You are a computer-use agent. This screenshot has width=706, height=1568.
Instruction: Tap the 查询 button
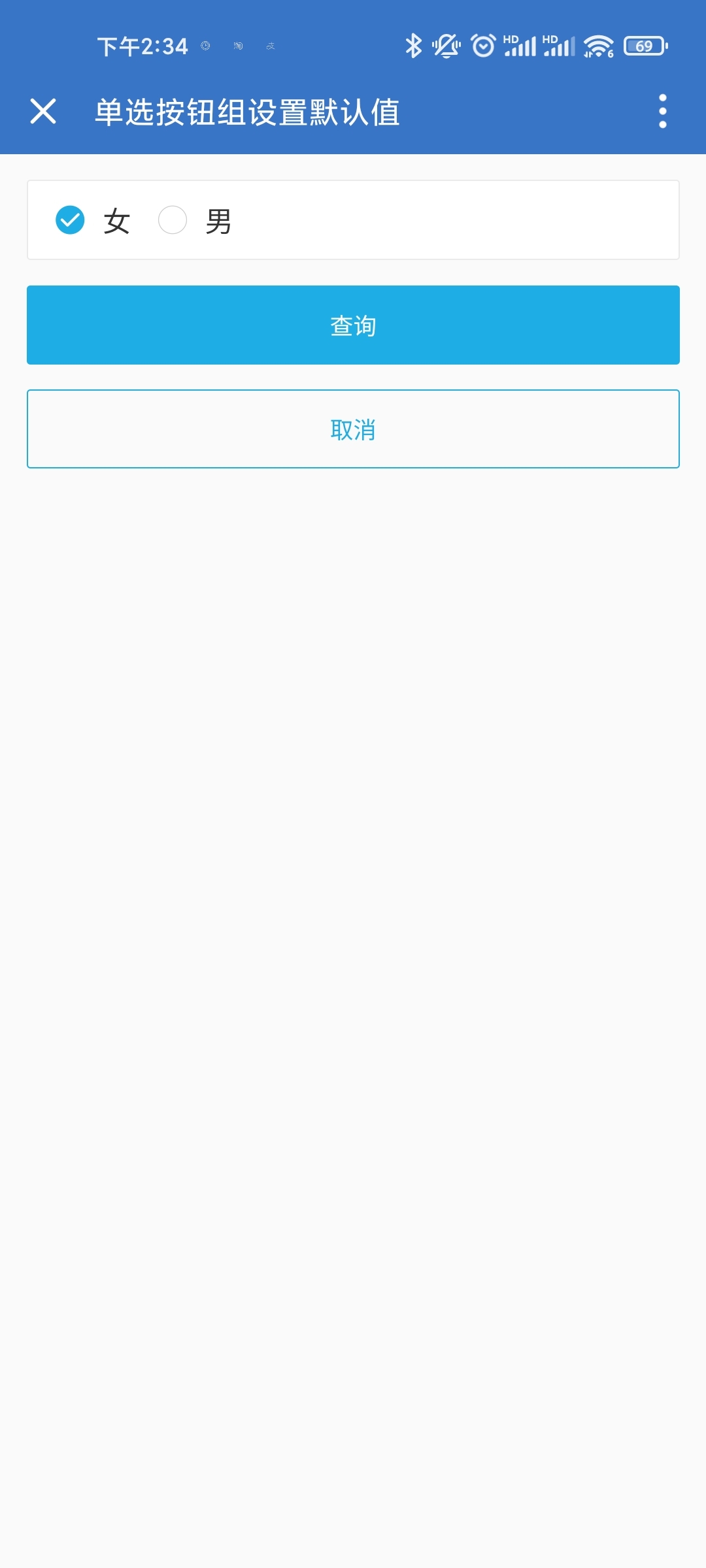(353, 325)
